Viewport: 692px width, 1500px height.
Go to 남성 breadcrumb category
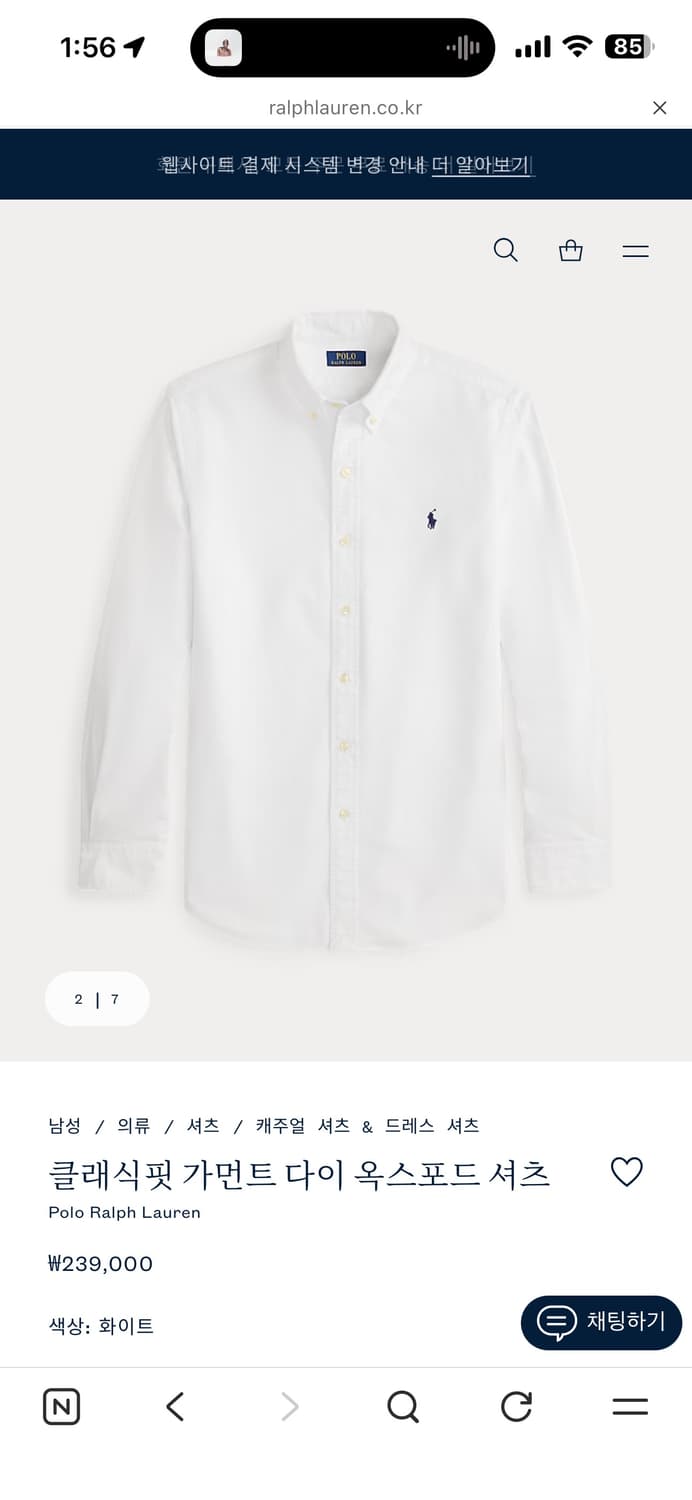click(x=65, y=1126)
